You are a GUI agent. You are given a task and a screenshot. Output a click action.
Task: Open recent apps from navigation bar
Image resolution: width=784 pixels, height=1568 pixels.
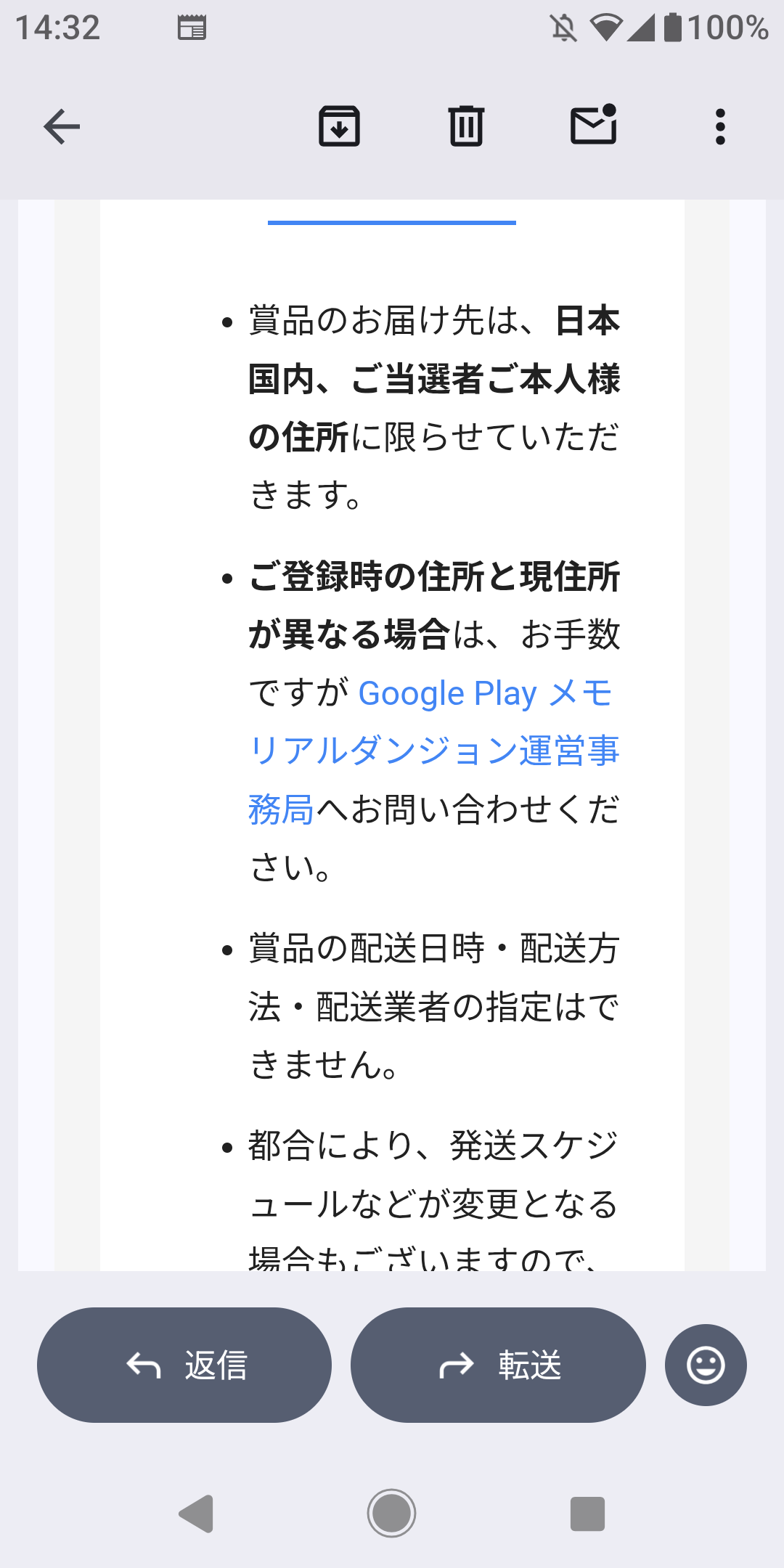(x=587, y=1514)
